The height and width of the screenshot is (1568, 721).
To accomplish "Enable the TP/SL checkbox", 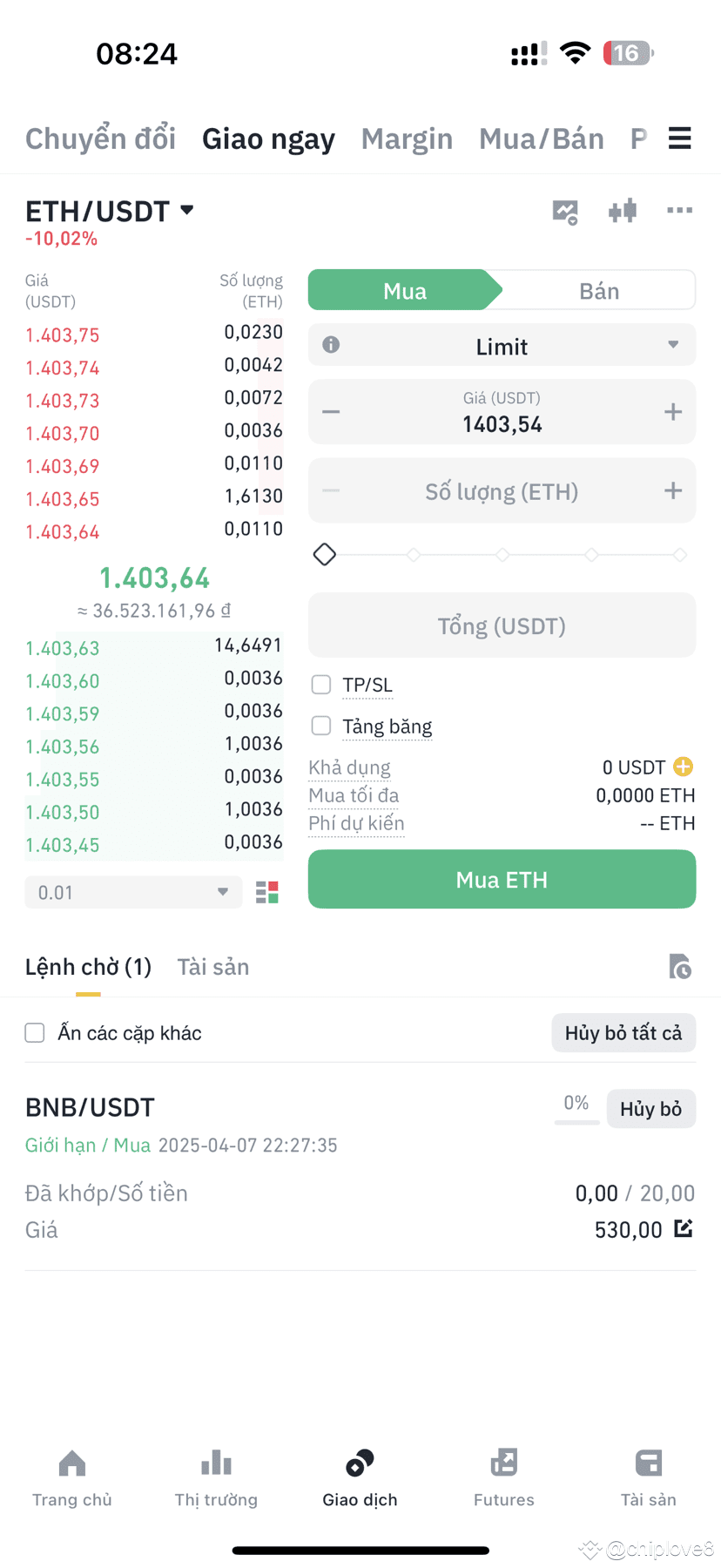I will 321,685.
